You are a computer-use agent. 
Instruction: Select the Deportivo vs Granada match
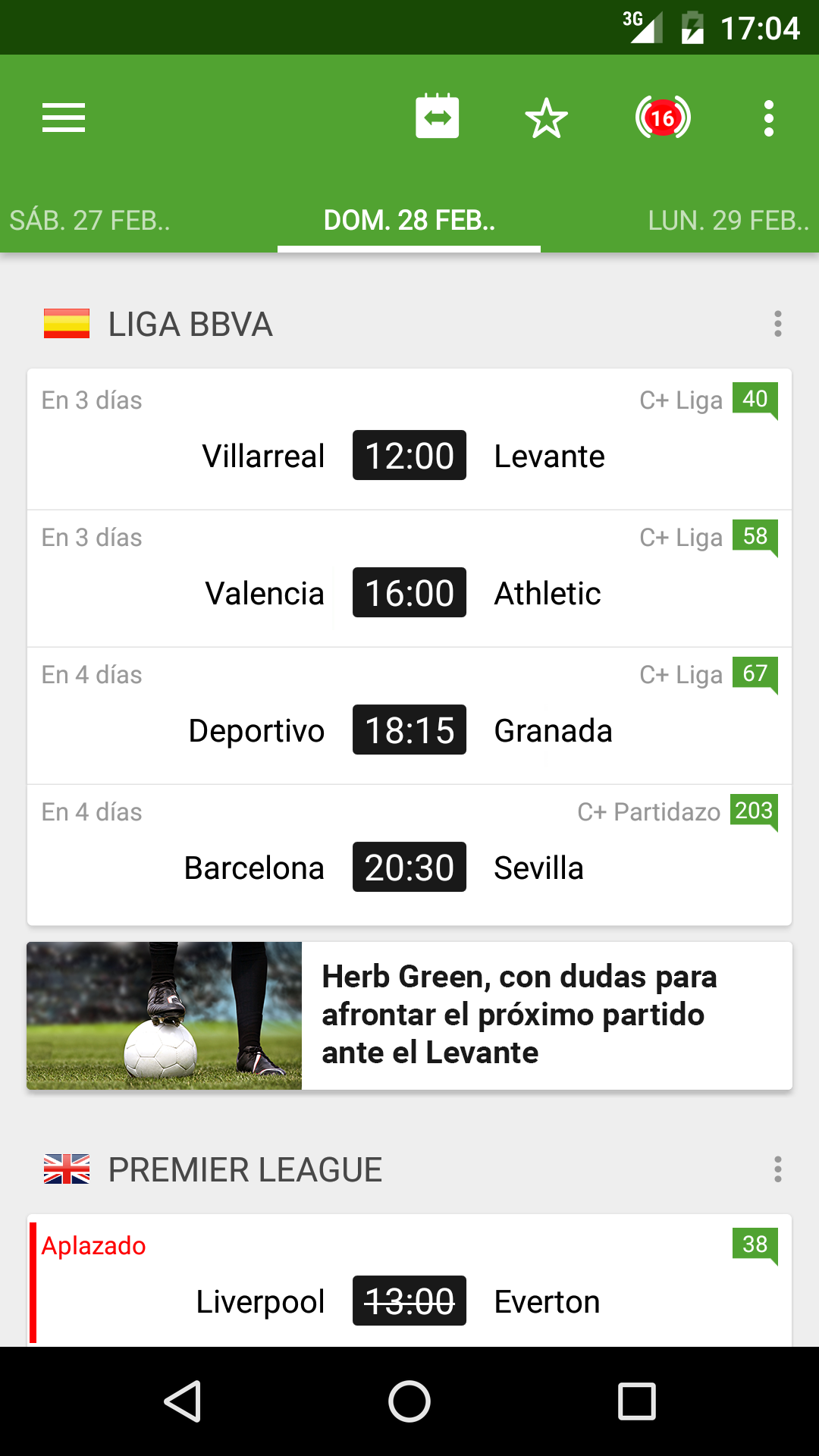point(409,715)
